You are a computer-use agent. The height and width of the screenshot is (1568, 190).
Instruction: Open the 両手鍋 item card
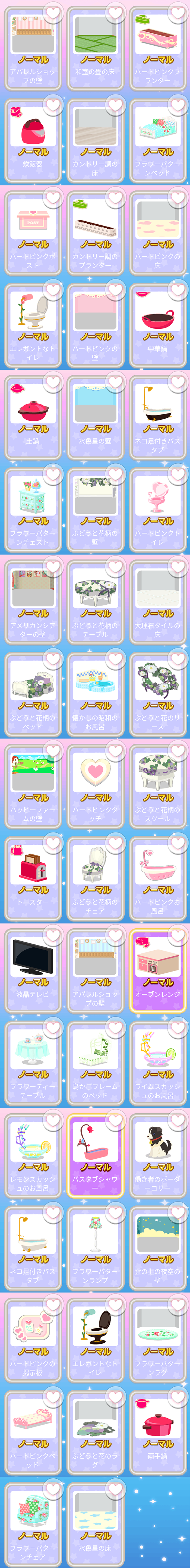point(158,1432)
